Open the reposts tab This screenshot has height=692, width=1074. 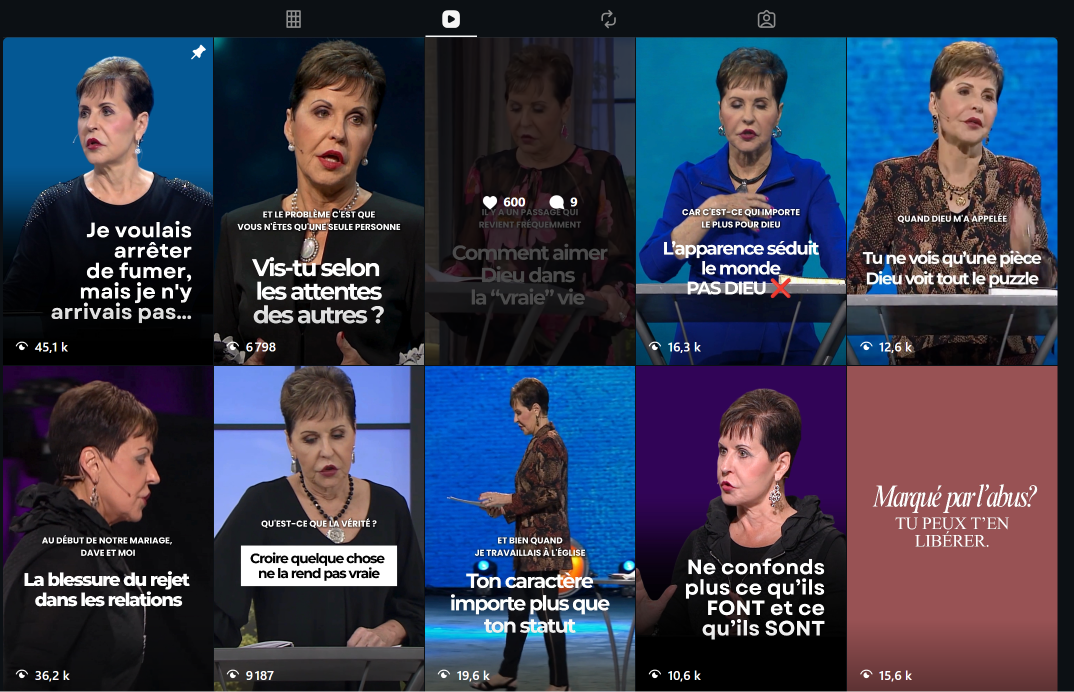608,19
